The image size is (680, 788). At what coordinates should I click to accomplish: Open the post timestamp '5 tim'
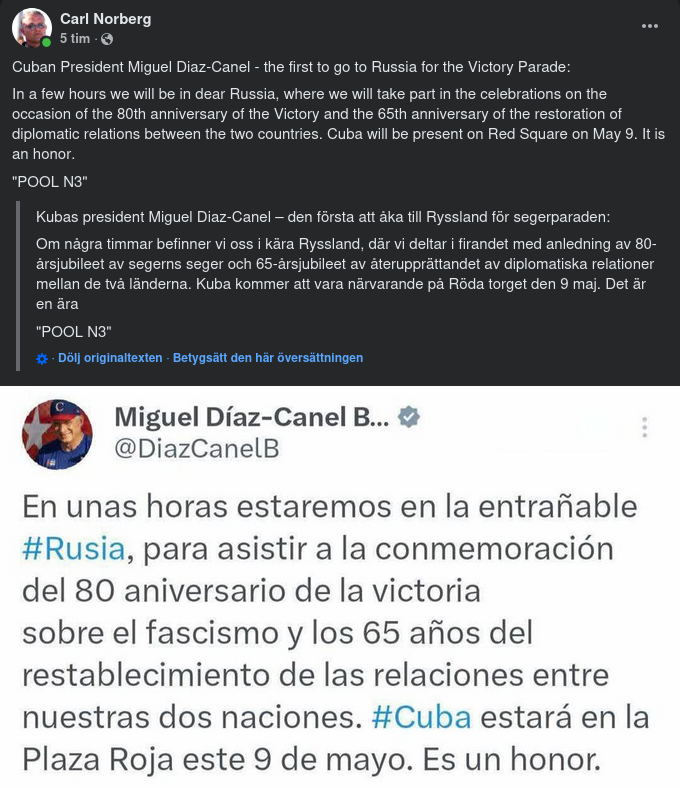point(74,38)
